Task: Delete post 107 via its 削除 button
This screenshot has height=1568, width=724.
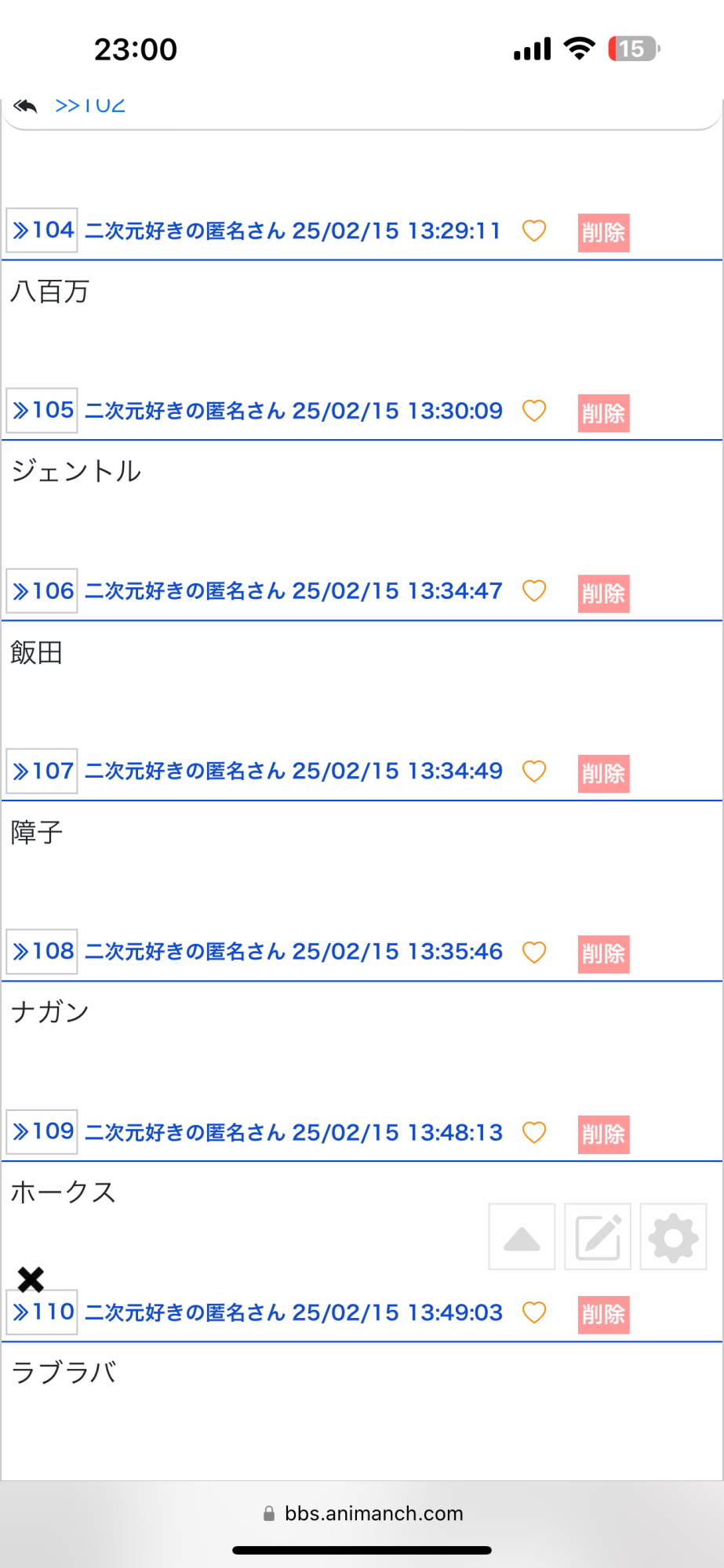Action: [603, 774]
